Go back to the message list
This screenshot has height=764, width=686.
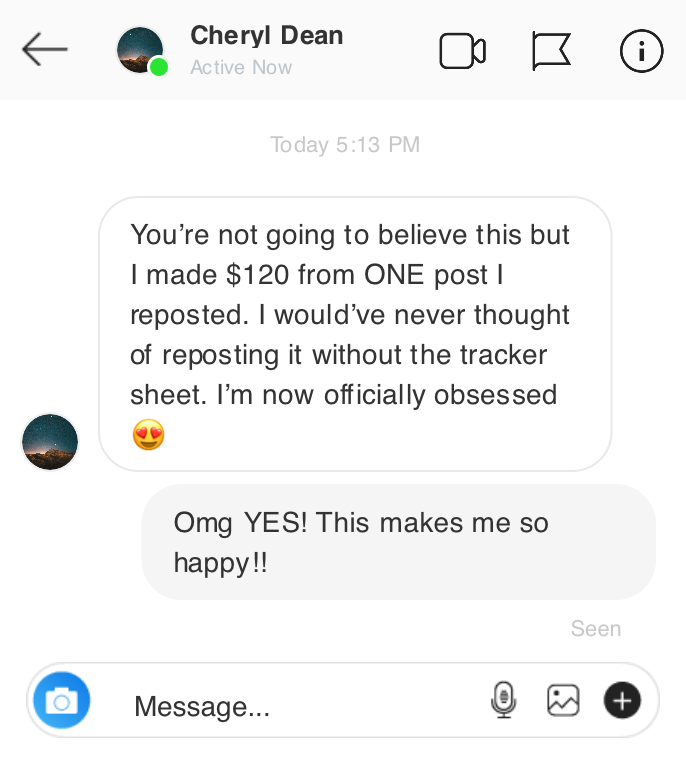(x=44, y=50)
